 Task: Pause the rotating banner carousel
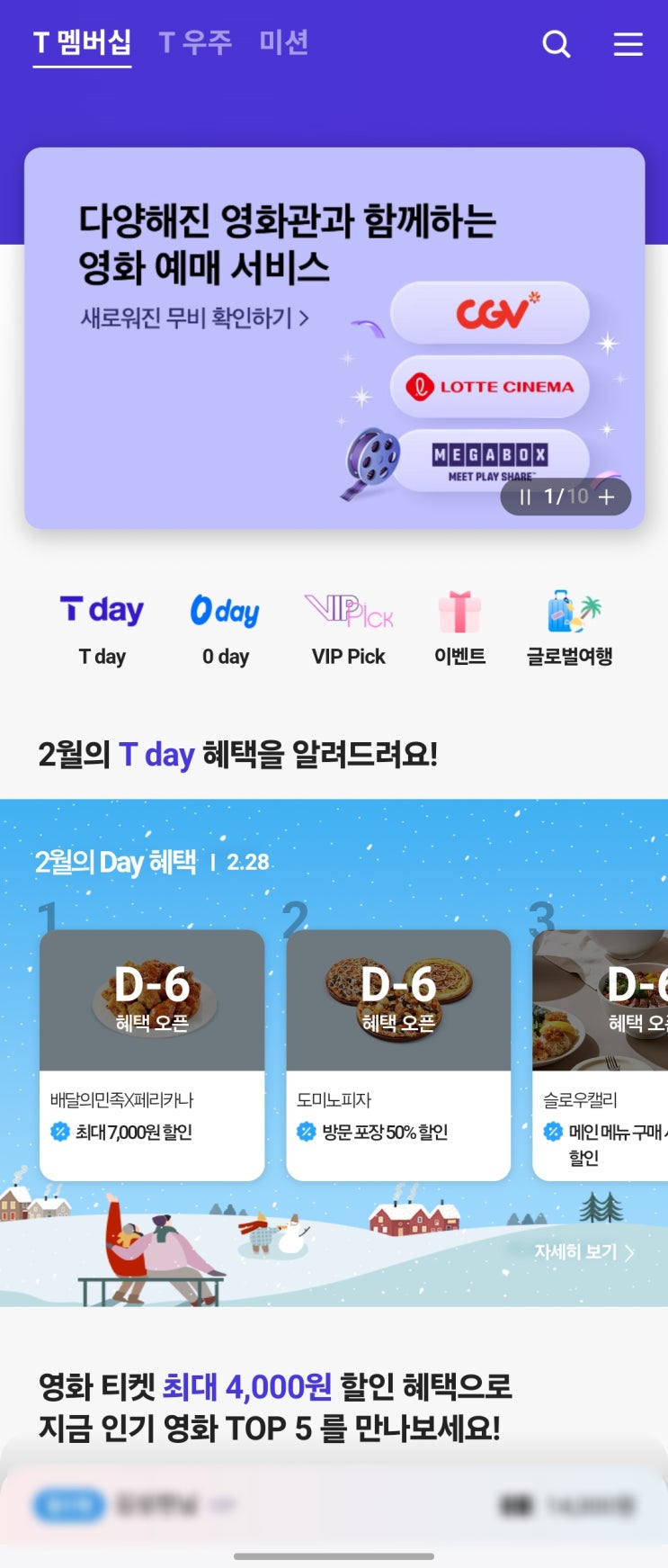point(526,497)
